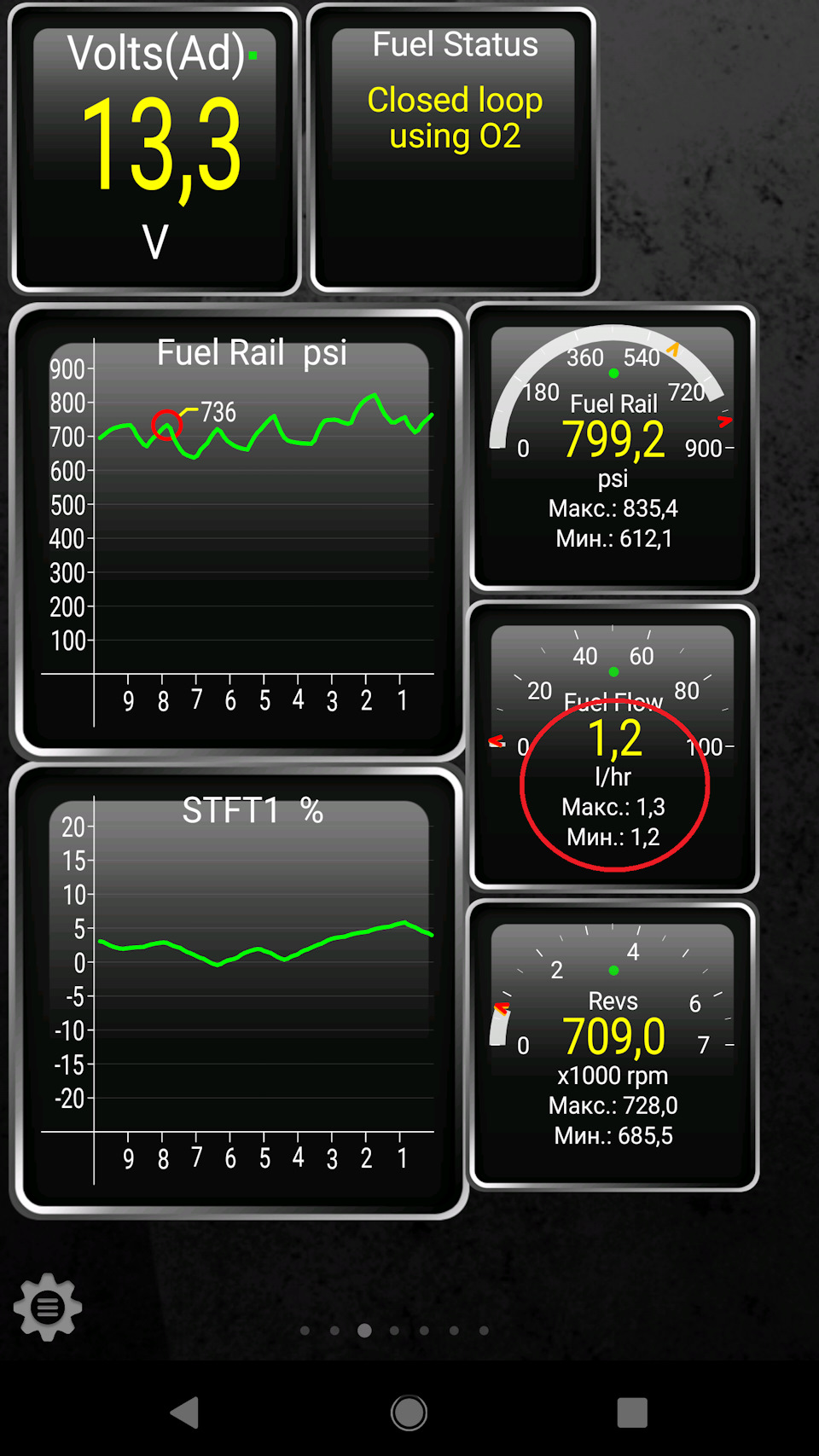
Task: Tap the Revs rpm gauge
Action: coord(613,1046)
